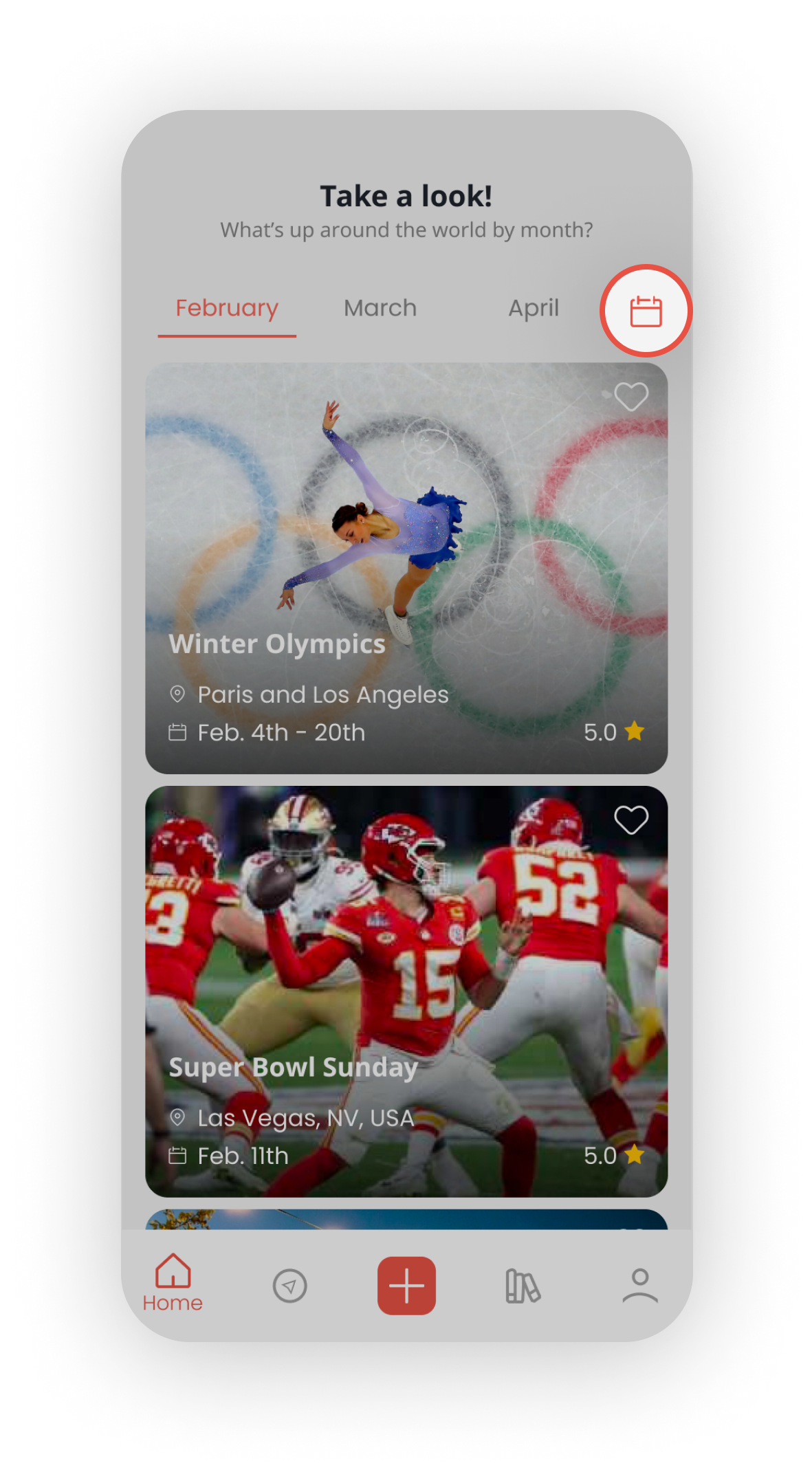Open the library books tab
Image resolution: width=812 pixels, height=1472 pixels.
[523, 1286]
